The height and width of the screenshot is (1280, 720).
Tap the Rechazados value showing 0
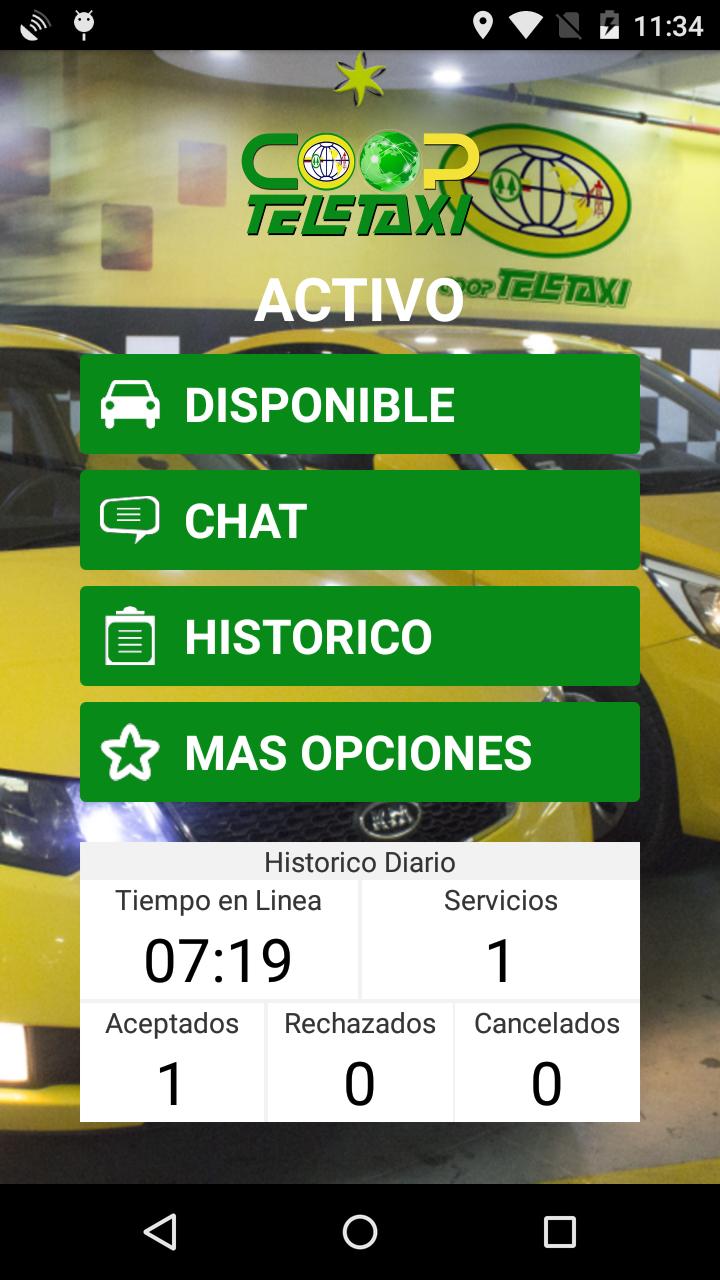pos(360,1082)
